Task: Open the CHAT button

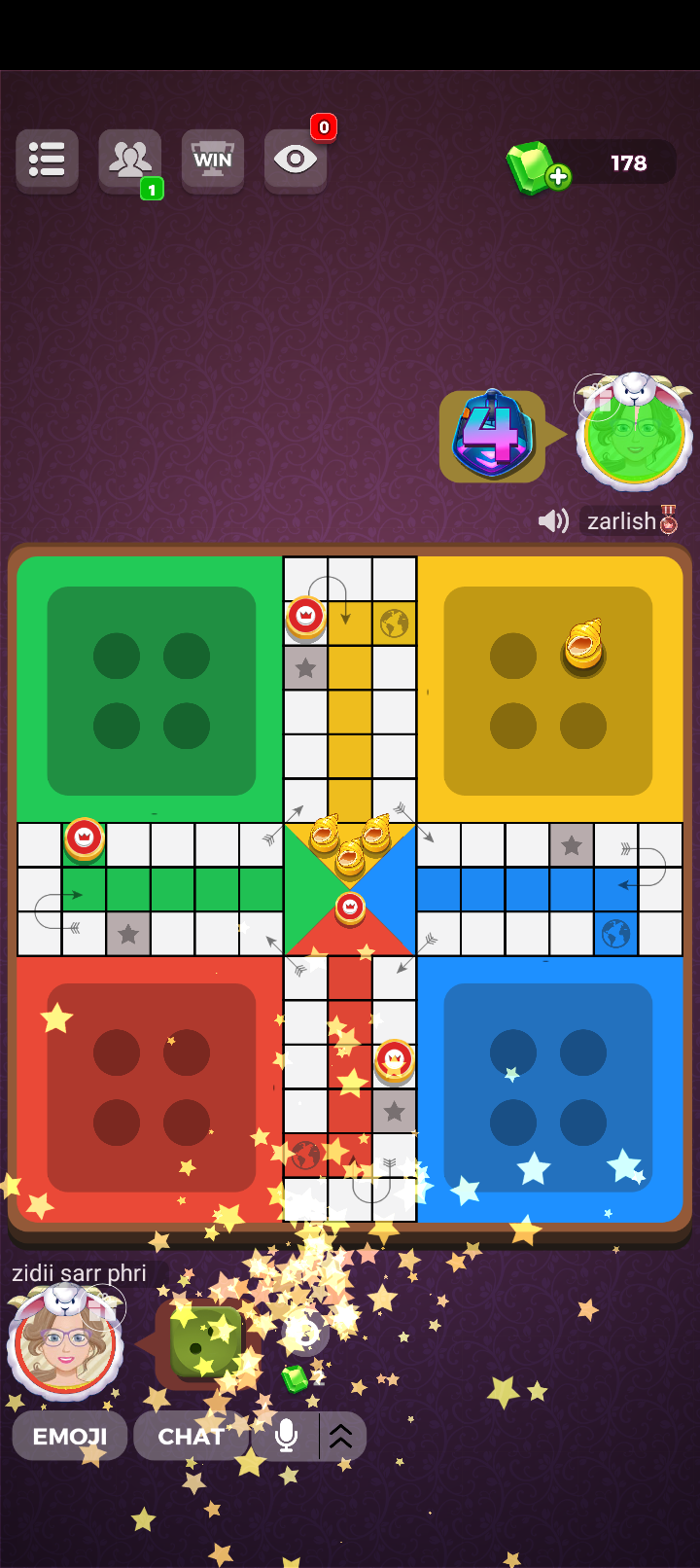Action: pyautogui.click(x=192, y=1437)
